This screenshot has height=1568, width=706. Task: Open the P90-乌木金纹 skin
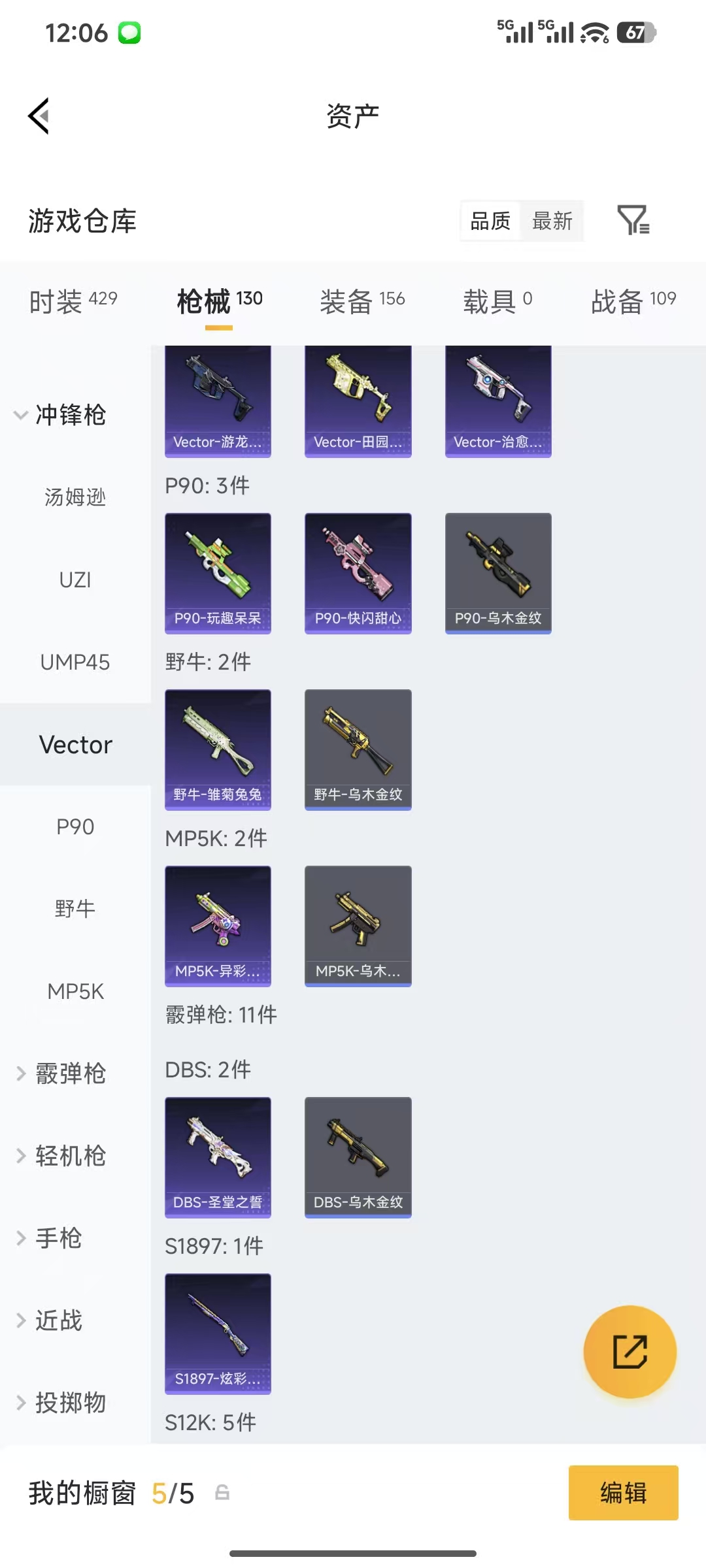[498, 572]
